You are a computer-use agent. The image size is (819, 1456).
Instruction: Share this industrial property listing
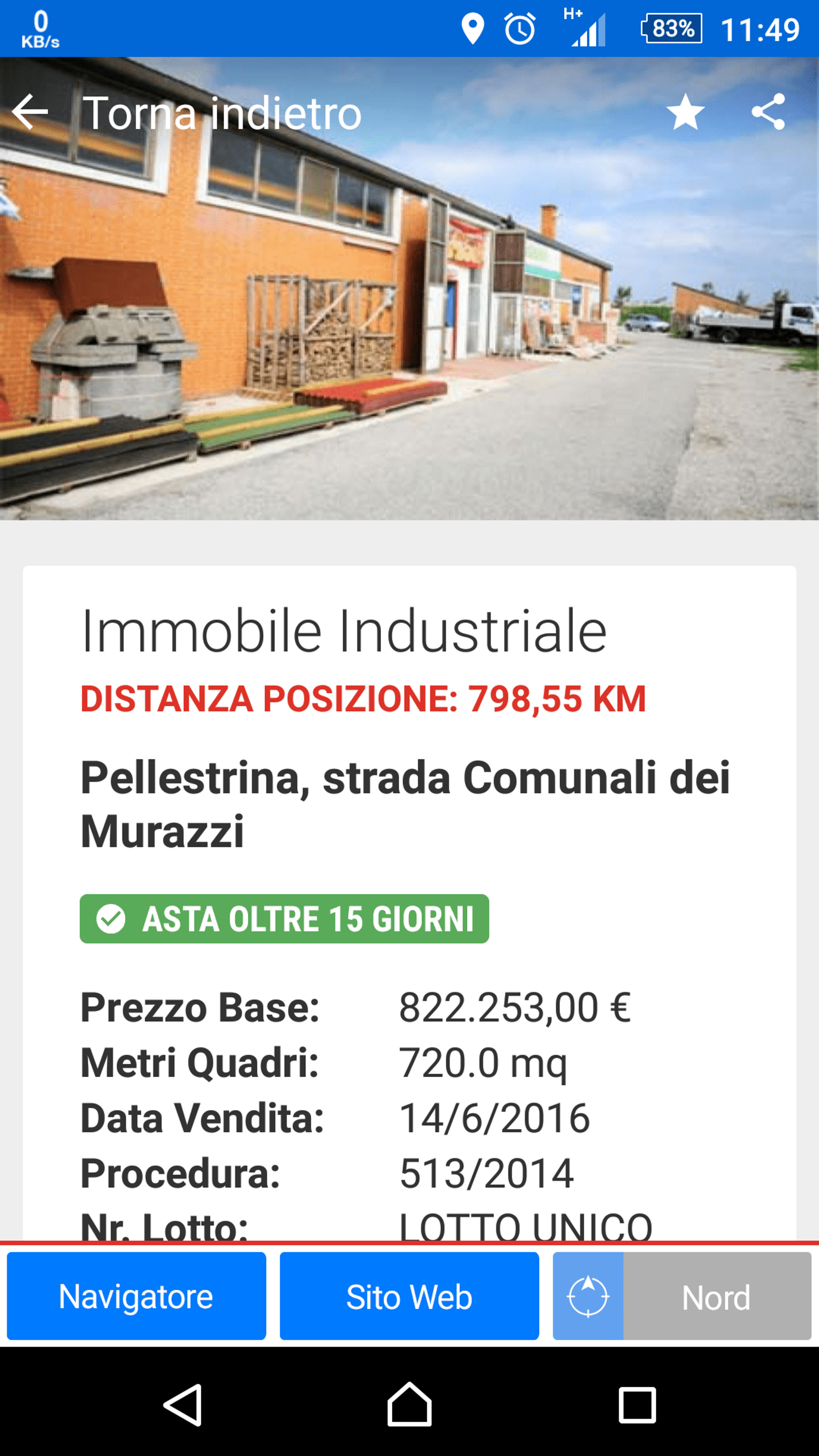click(768, 112)
